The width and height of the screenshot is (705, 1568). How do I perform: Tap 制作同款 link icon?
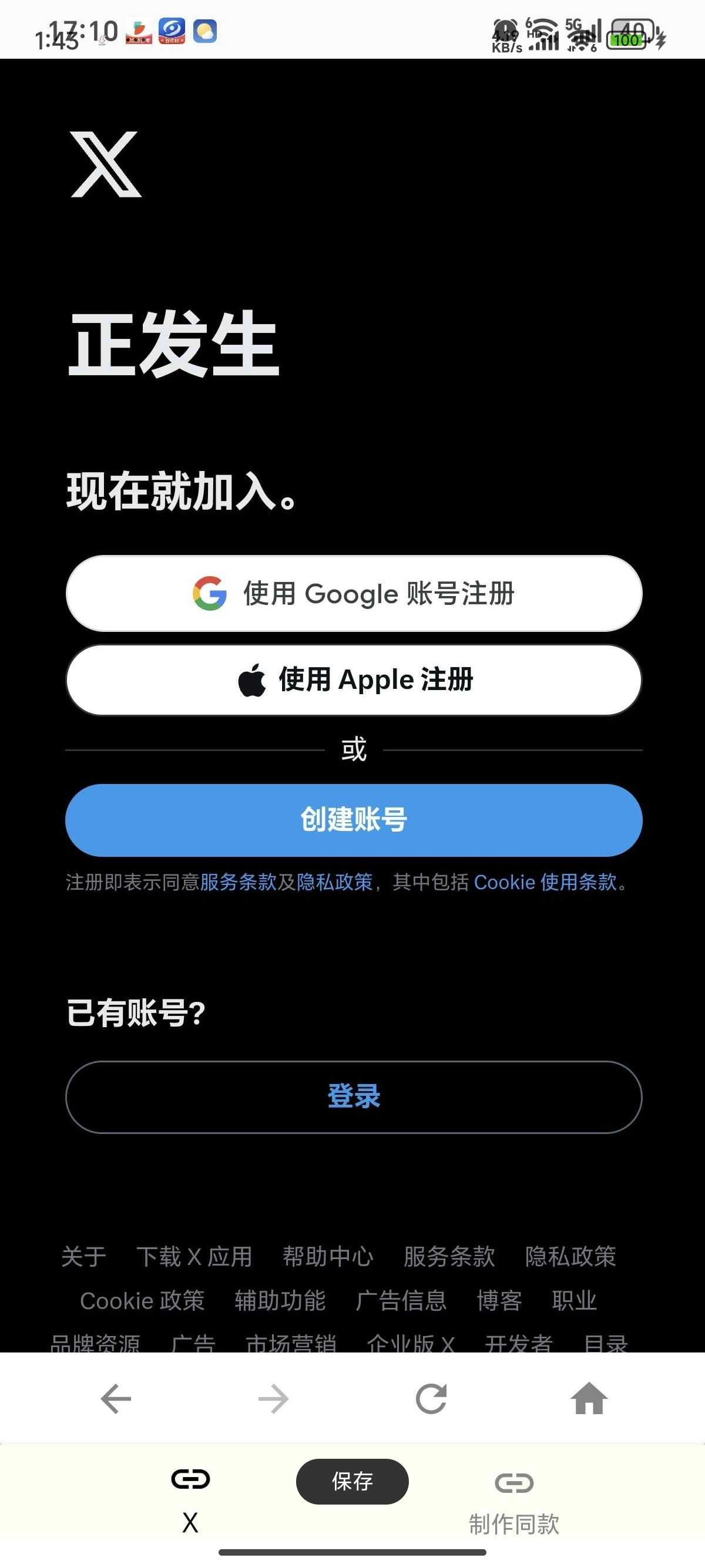click(514, 1483)
